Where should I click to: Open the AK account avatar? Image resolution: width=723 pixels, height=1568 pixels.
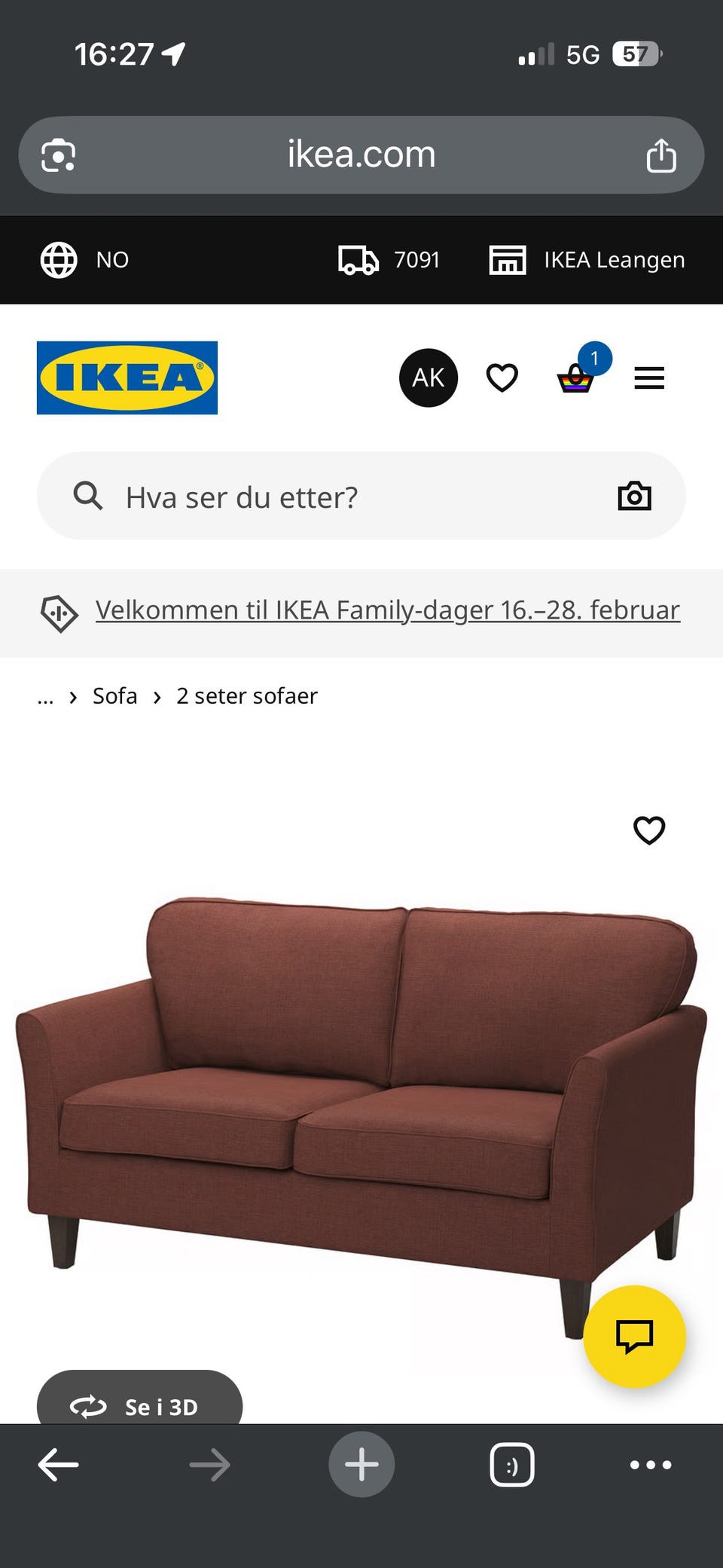[428, 377]
